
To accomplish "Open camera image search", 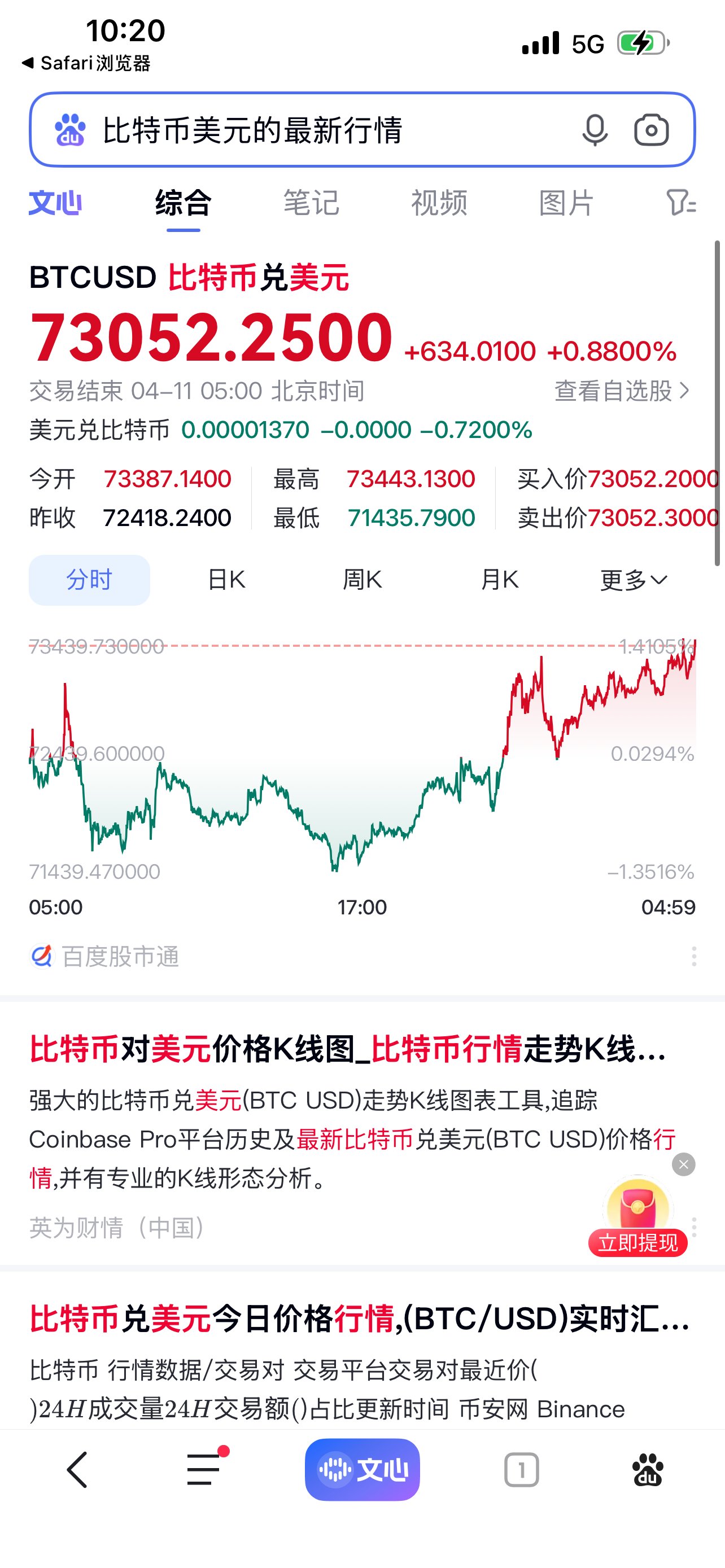I will coord(652,130).
